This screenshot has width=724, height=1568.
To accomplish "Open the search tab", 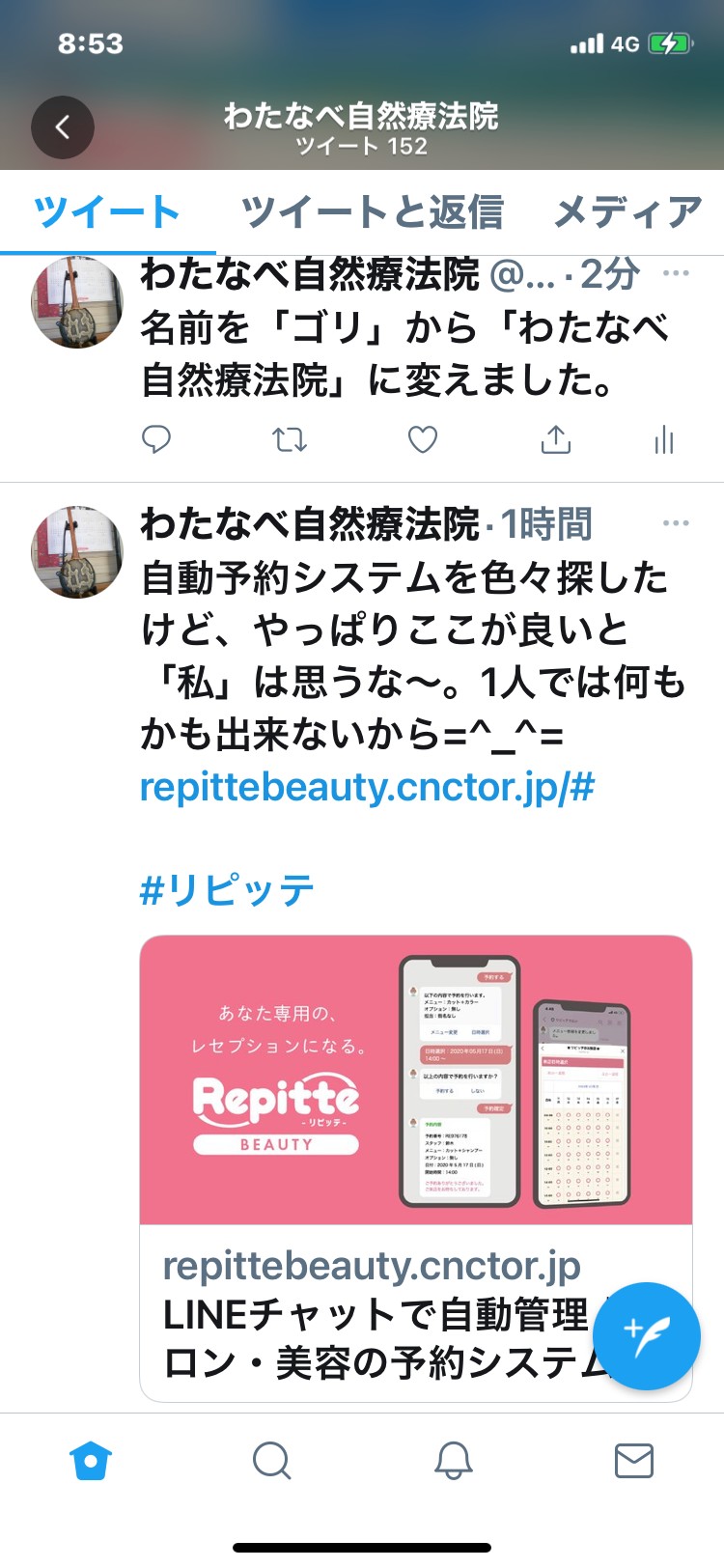I will point(271,1462).
